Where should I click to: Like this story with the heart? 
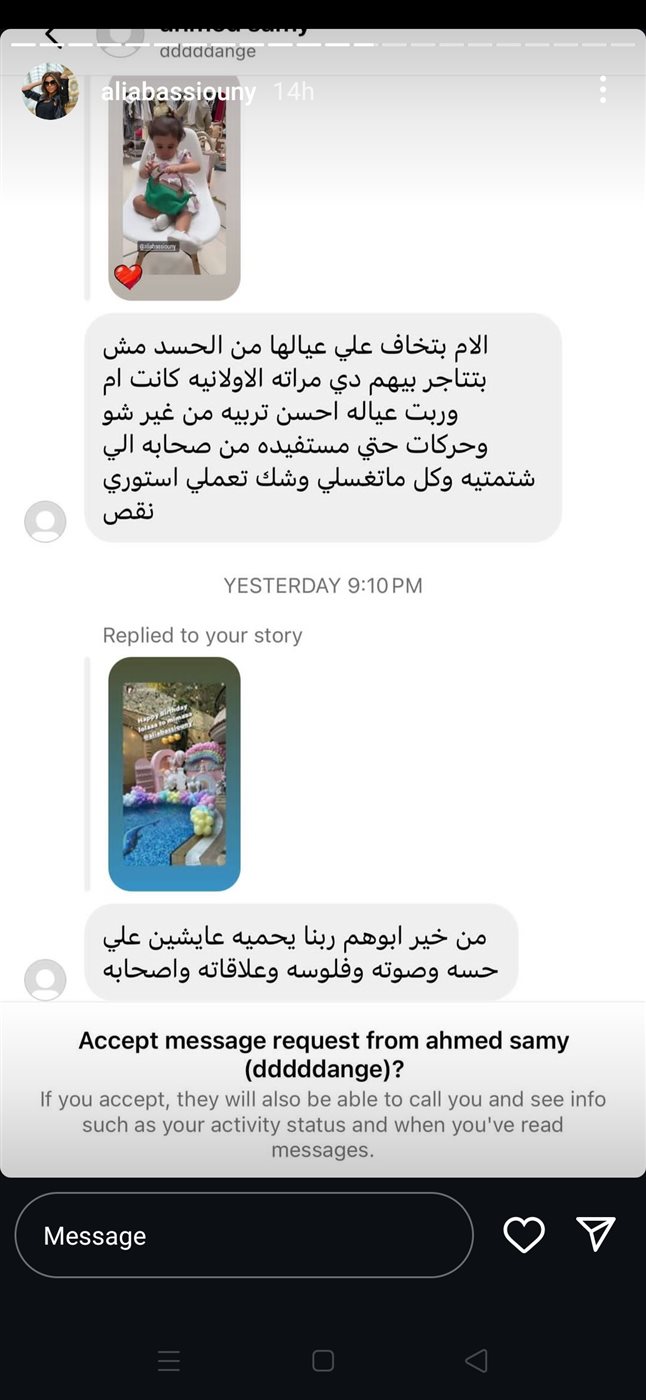pos(524,1235)
